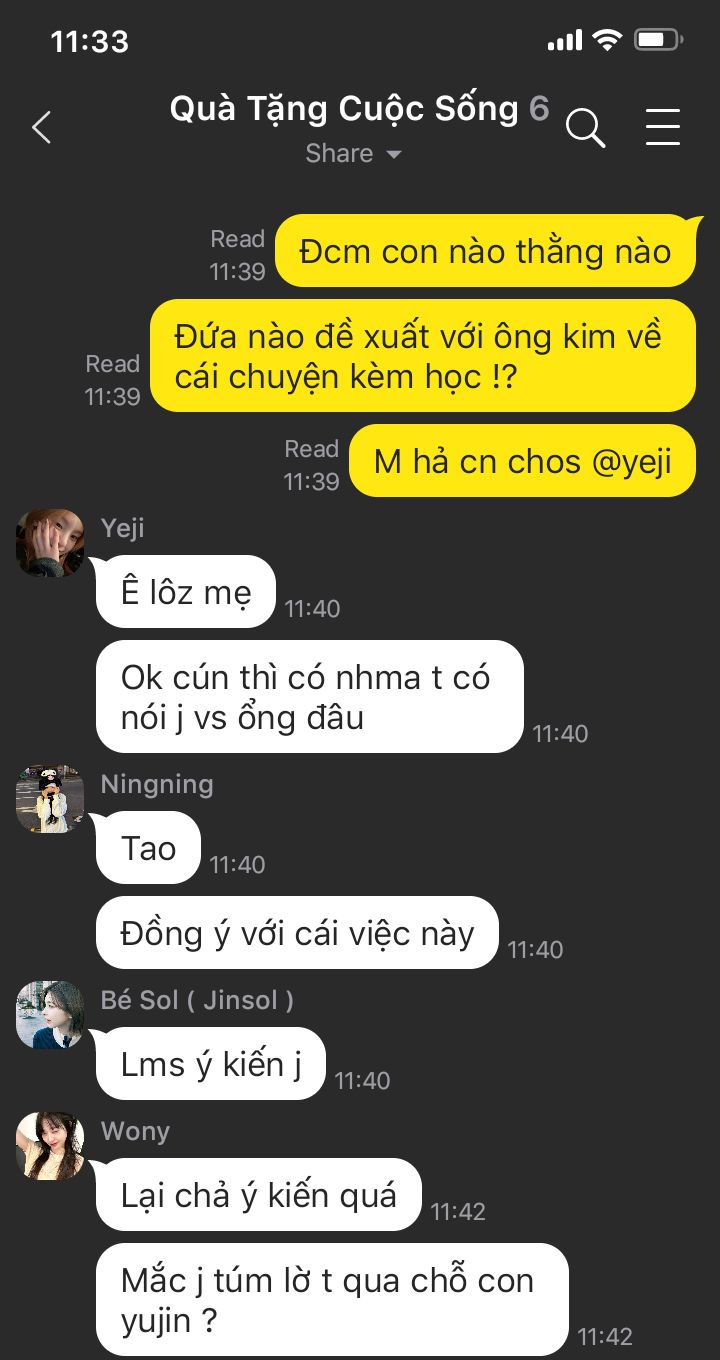Open the chat room menu
720x1360 pixels.
662,128
